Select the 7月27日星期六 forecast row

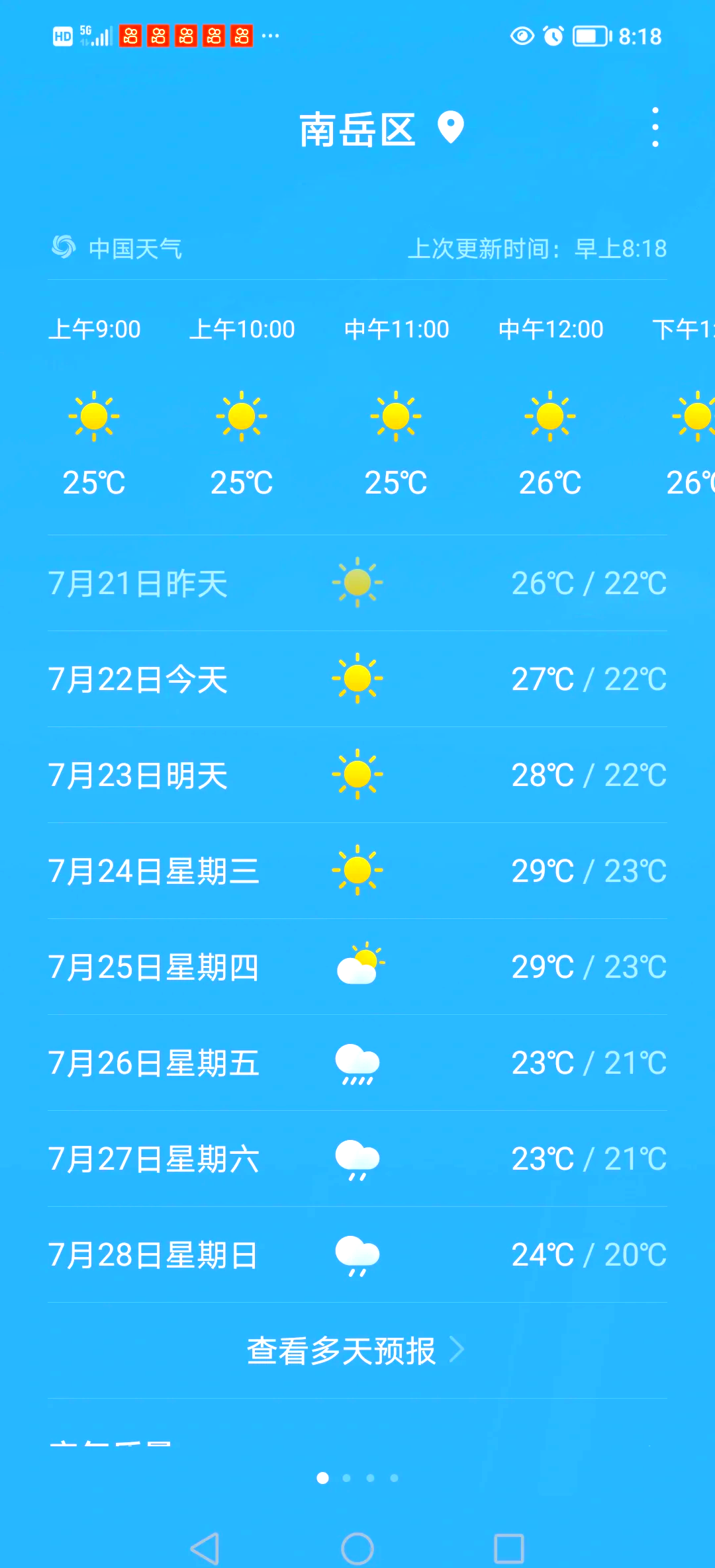(358, 1158)
